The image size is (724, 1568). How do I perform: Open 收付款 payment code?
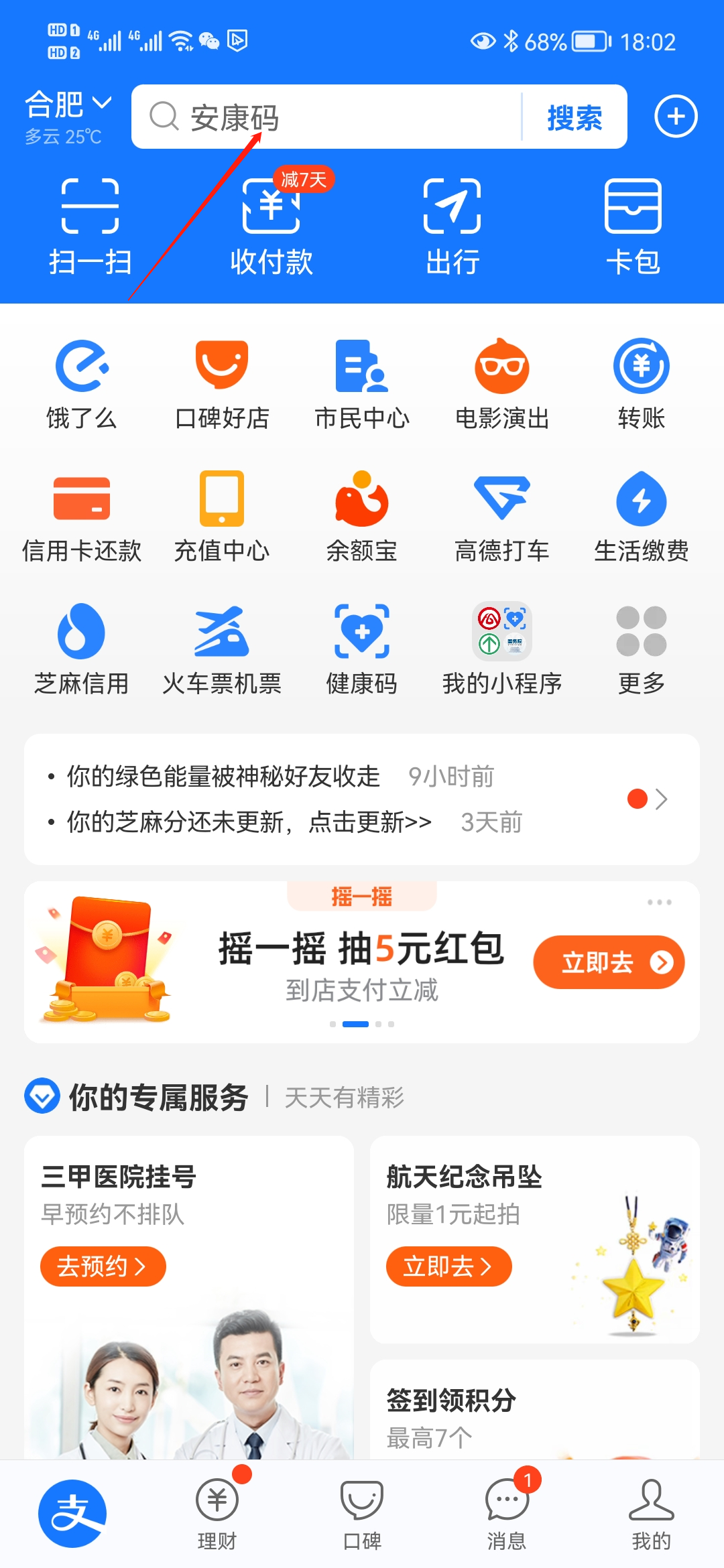click(x=271, y=226)
